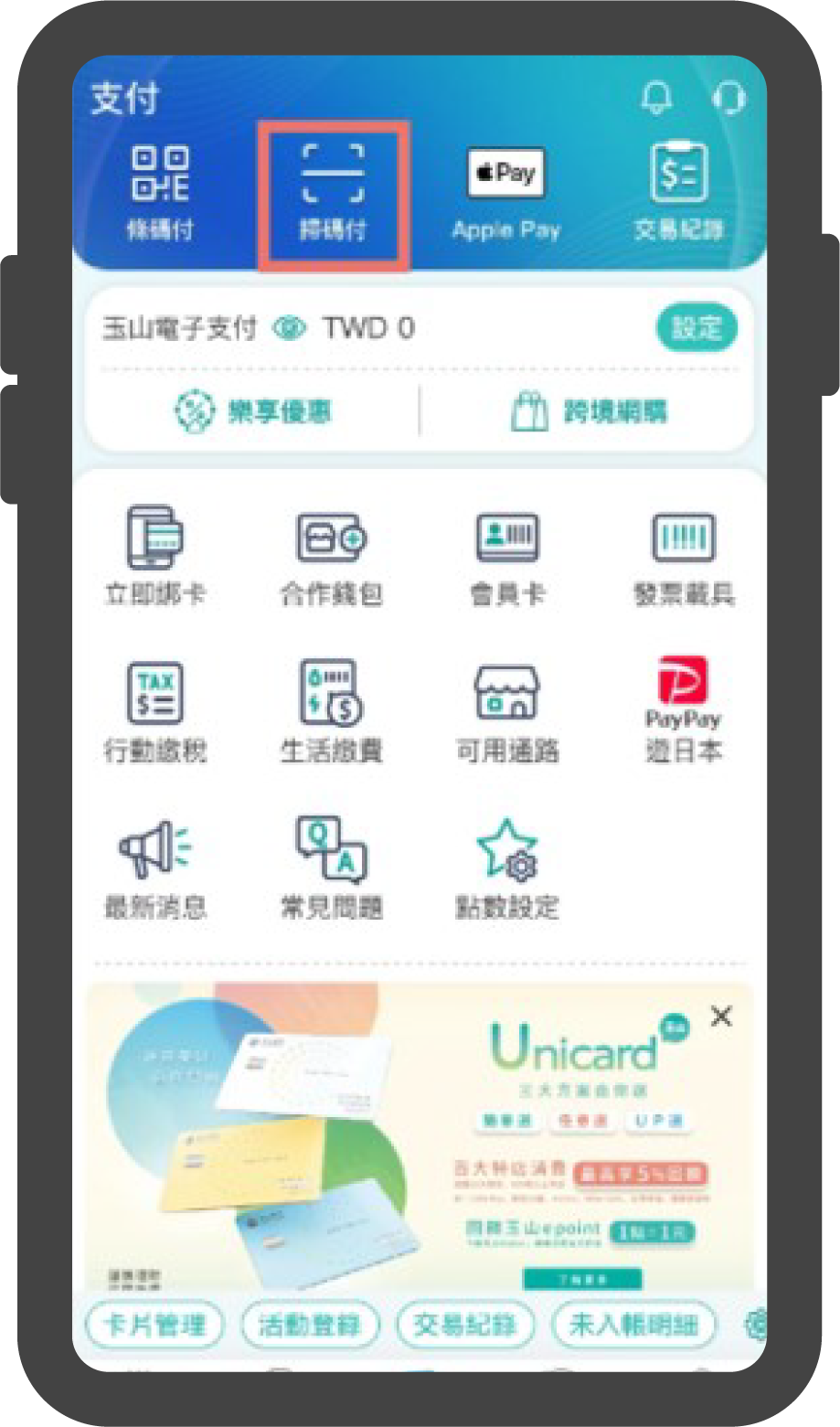Open 發票載具
Image resolution: width=840 pixels, height=1427 pixels.
click(683, 555)
